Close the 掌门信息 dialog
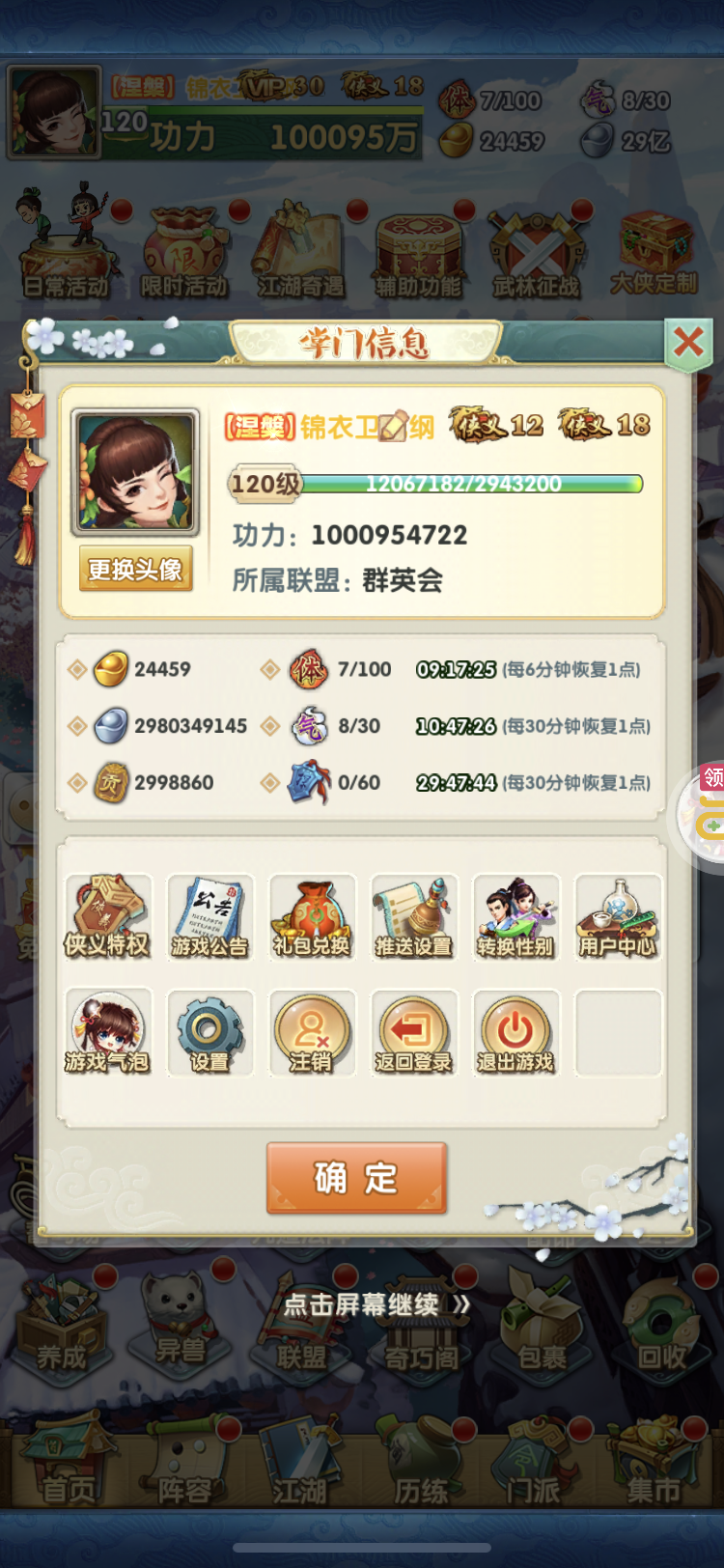Screen dimensions: 724x1568 point(688,342)
